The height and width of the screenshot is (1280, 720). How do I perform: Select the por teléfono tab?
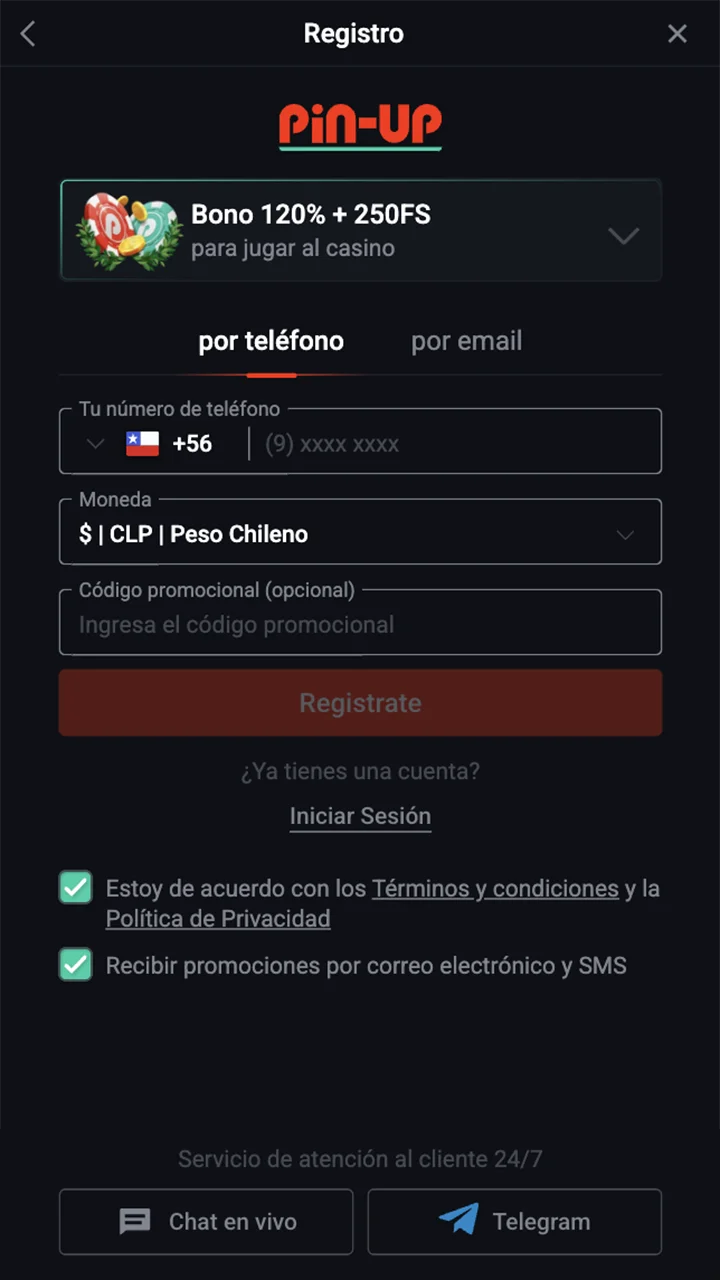coord(270,341)
